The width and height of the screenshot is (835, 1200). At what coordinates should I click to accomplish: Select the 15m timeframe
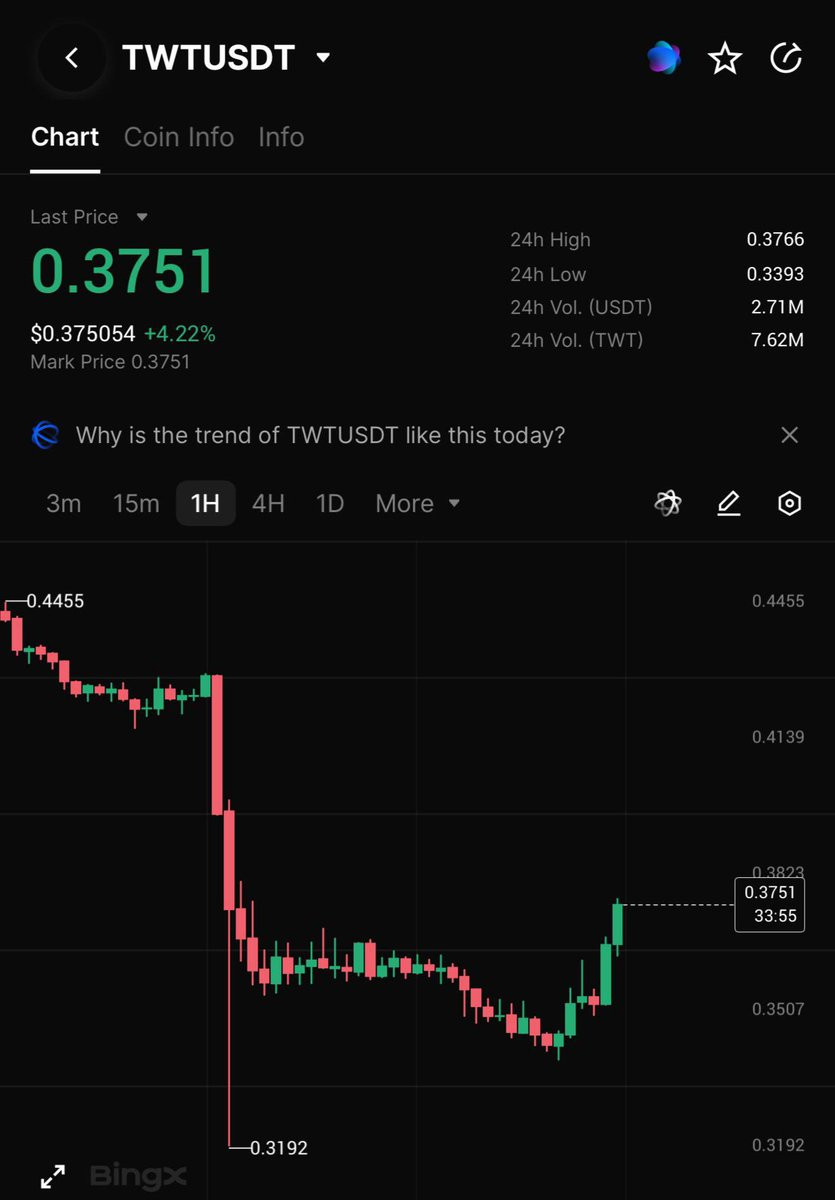click(x=136, y=503)
